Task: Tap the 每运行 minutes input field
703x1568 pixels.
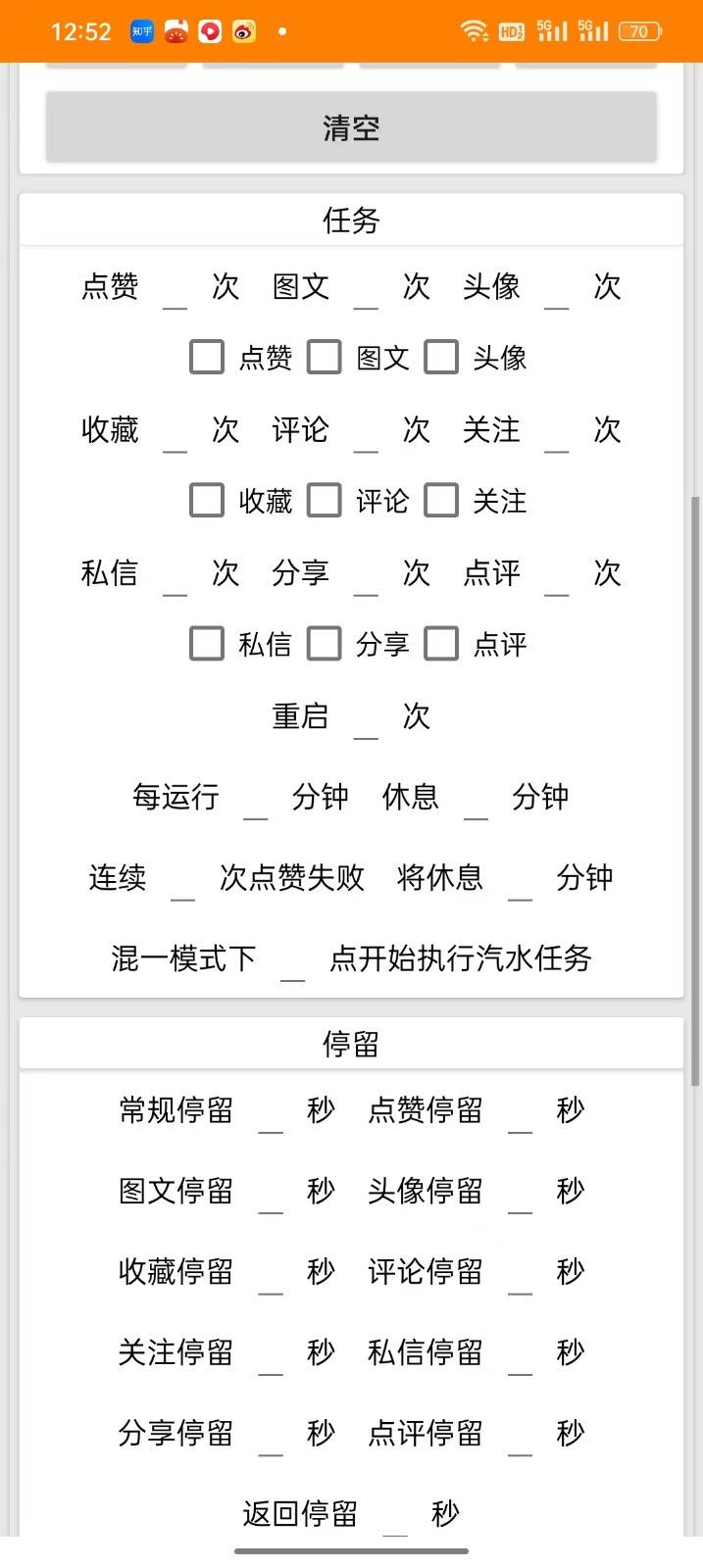Action: (x=255, y=798)
